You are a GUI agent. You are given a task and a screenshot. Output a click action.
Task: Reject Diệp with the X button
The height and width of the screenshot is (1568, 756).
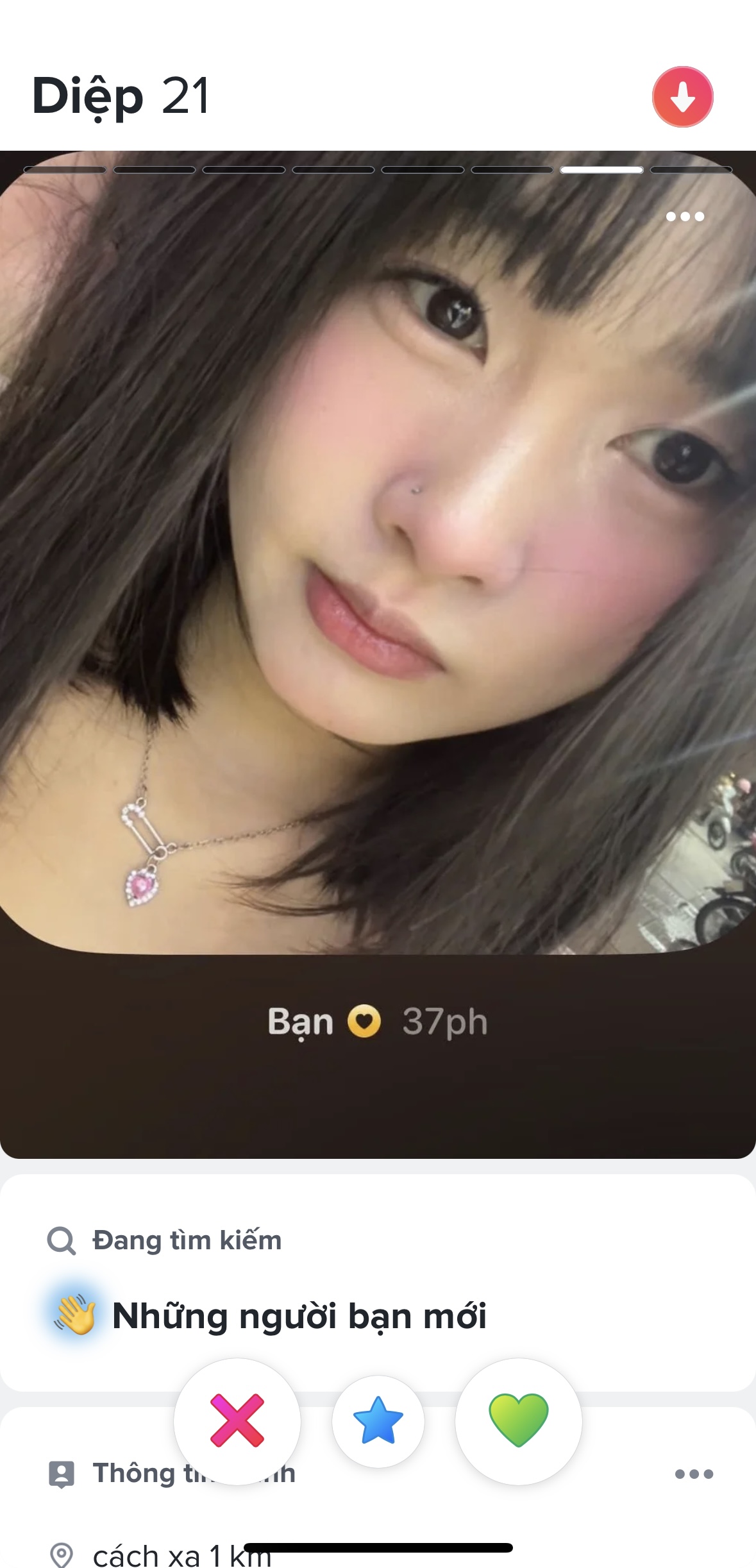pyautogui.click(x=237, y=1420)
